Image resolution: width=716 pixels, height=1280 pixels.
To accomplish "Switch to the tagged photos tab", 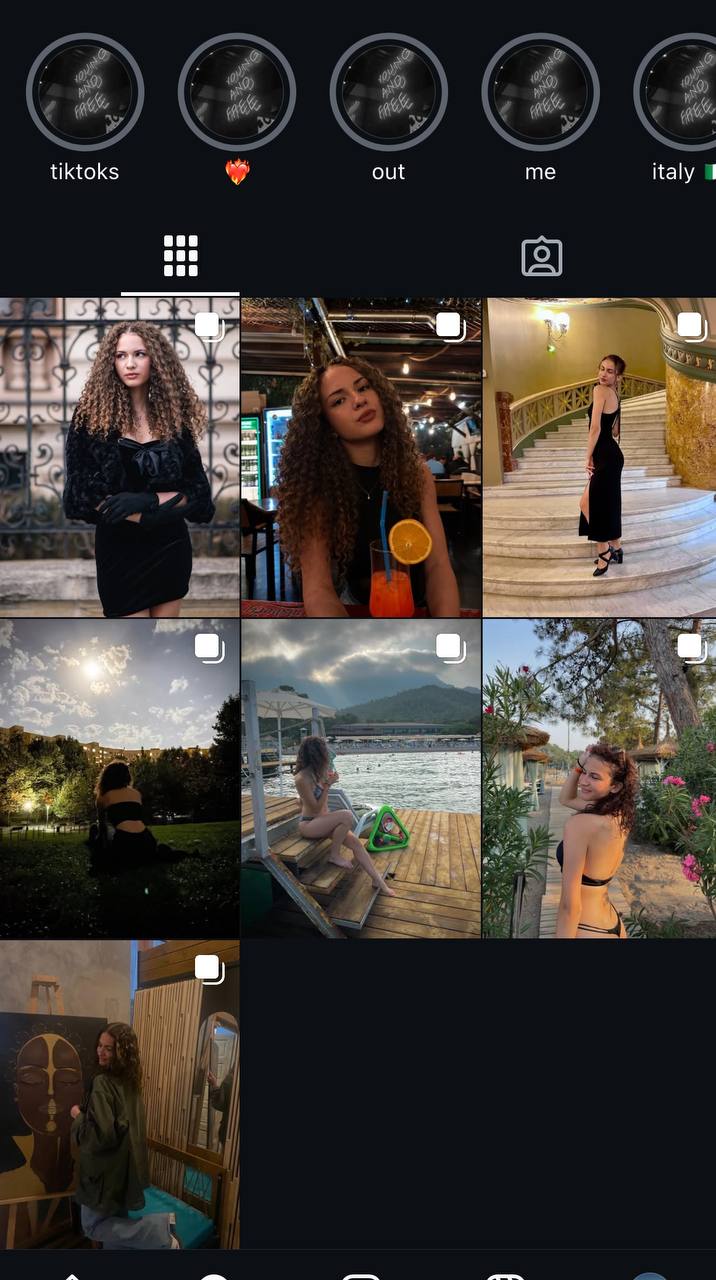I will click(x=542, y=257).
